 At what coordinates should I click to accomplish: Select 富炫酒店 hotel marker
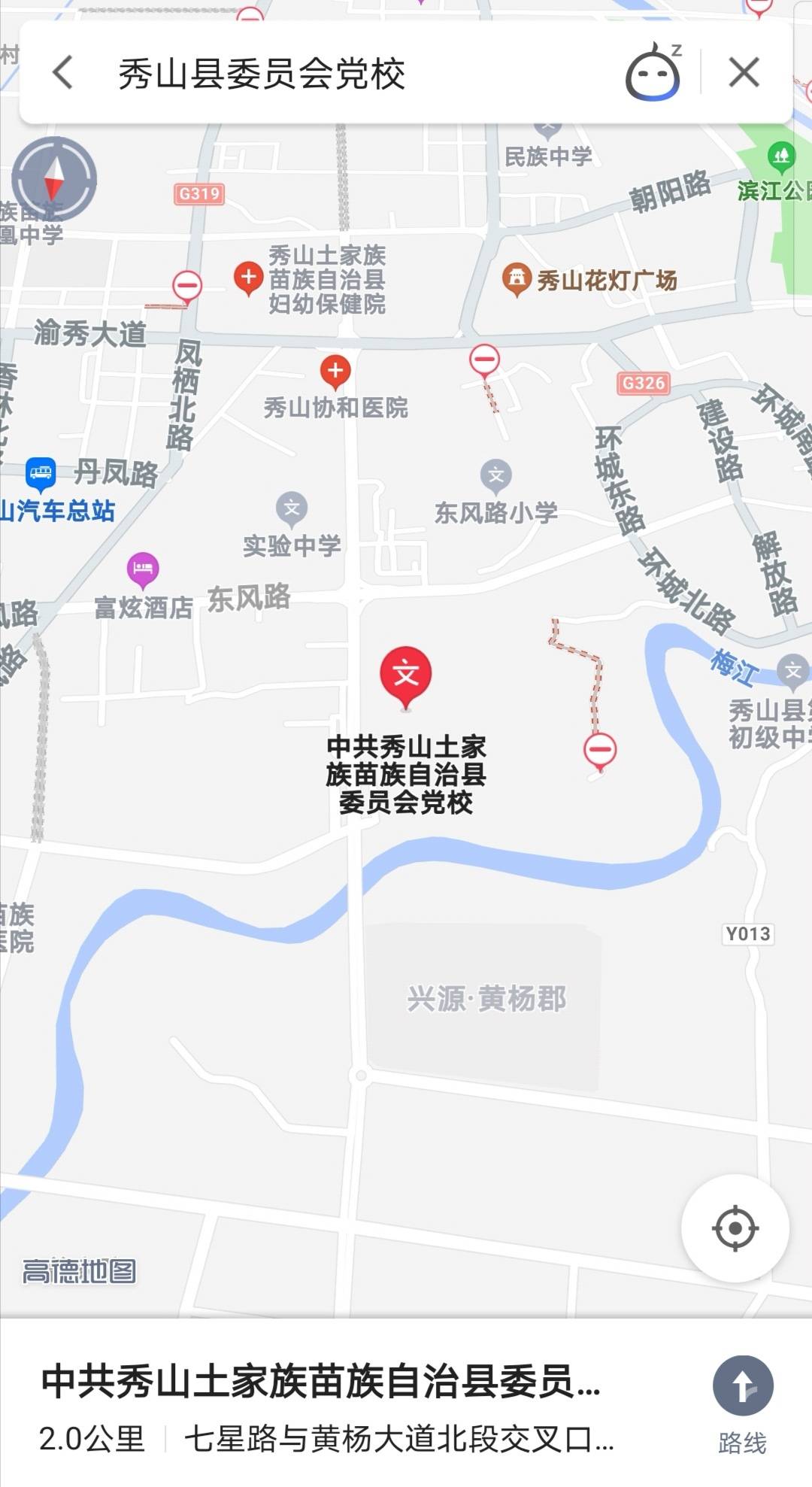[143, 569]
